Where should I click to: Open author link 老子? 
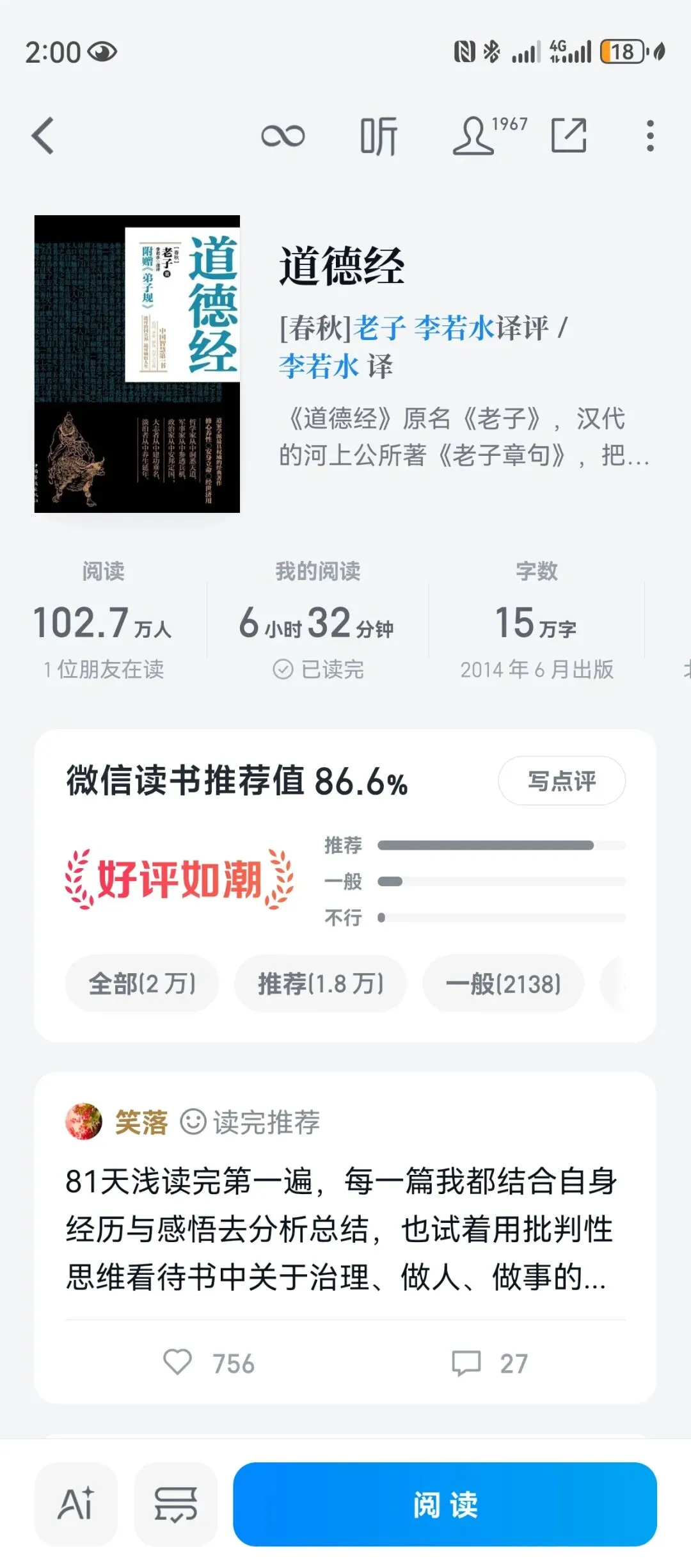tap(379, 328)
